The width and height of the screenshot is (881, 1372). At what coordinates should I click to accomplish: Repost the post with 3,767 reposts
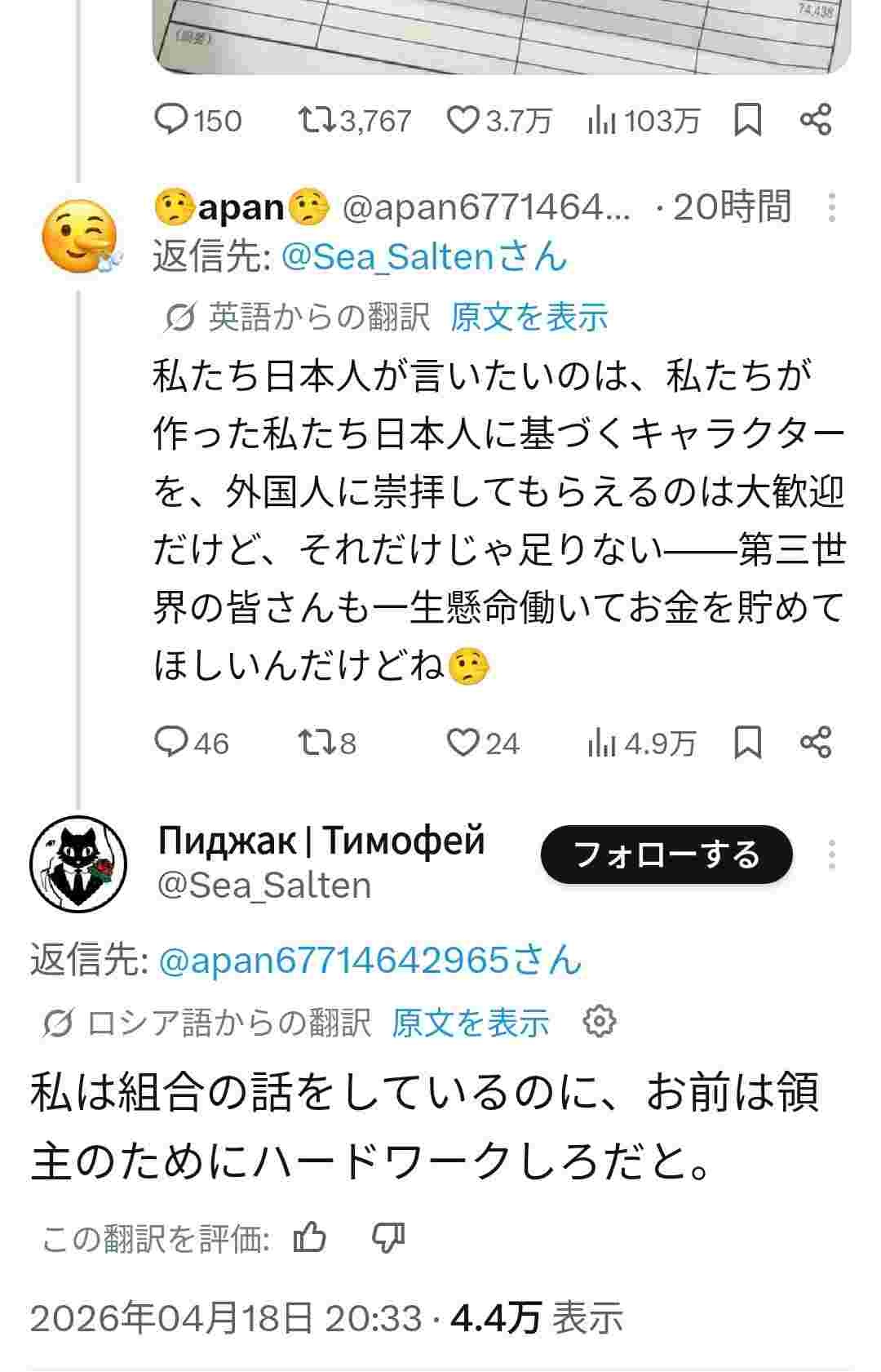(x=316, y=121)
